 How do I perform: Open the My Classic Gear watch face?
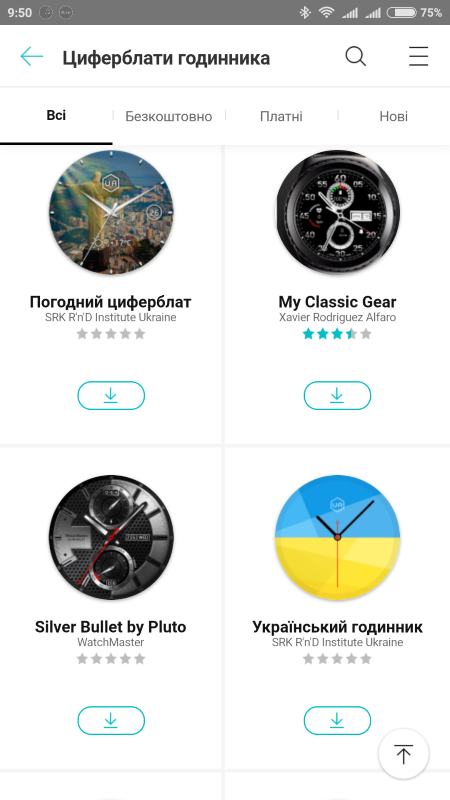point(337,211)
